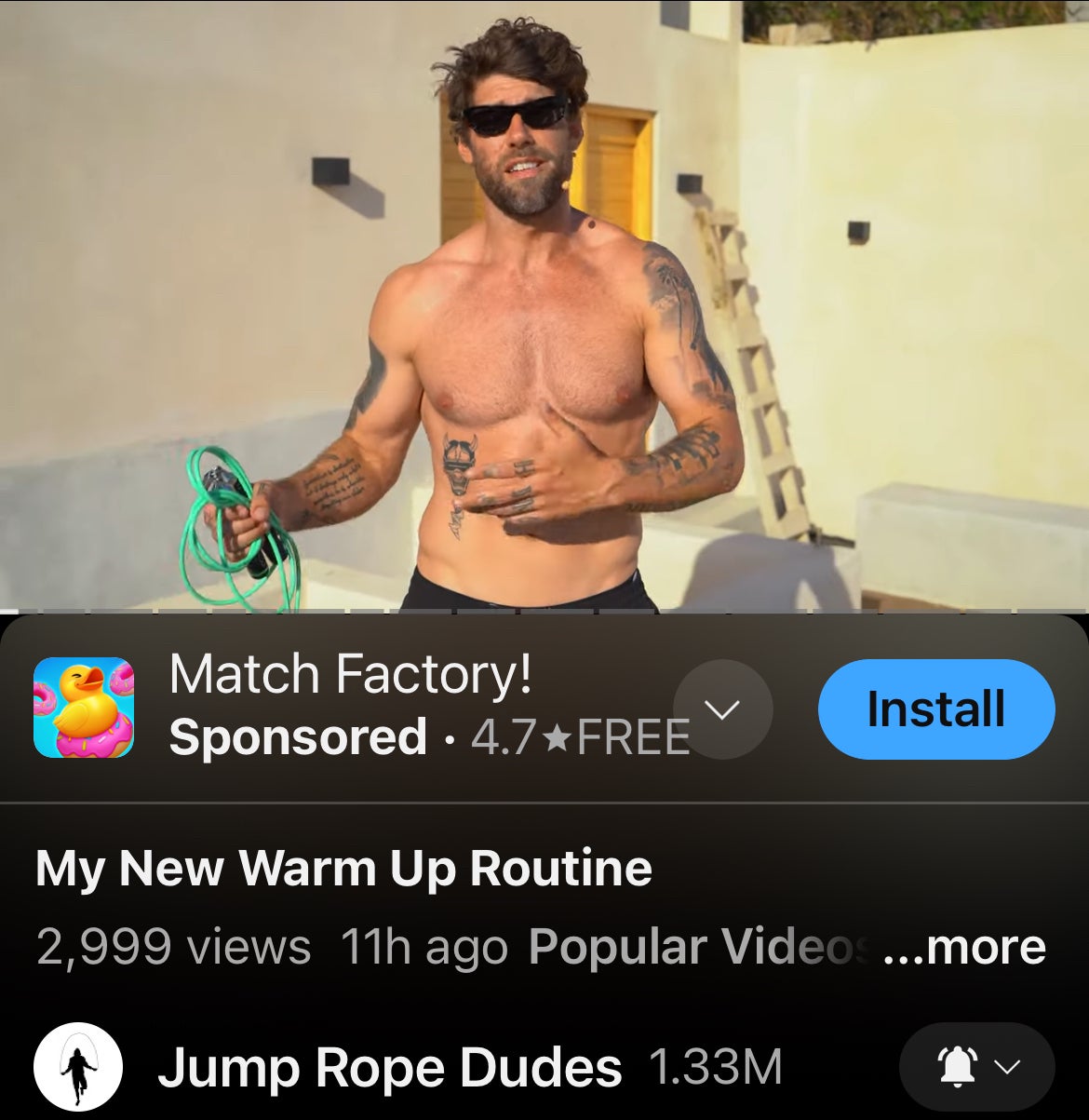Tap the video player to show controls
Screen dimensions: 1089x1120
[x=544, y=305]
